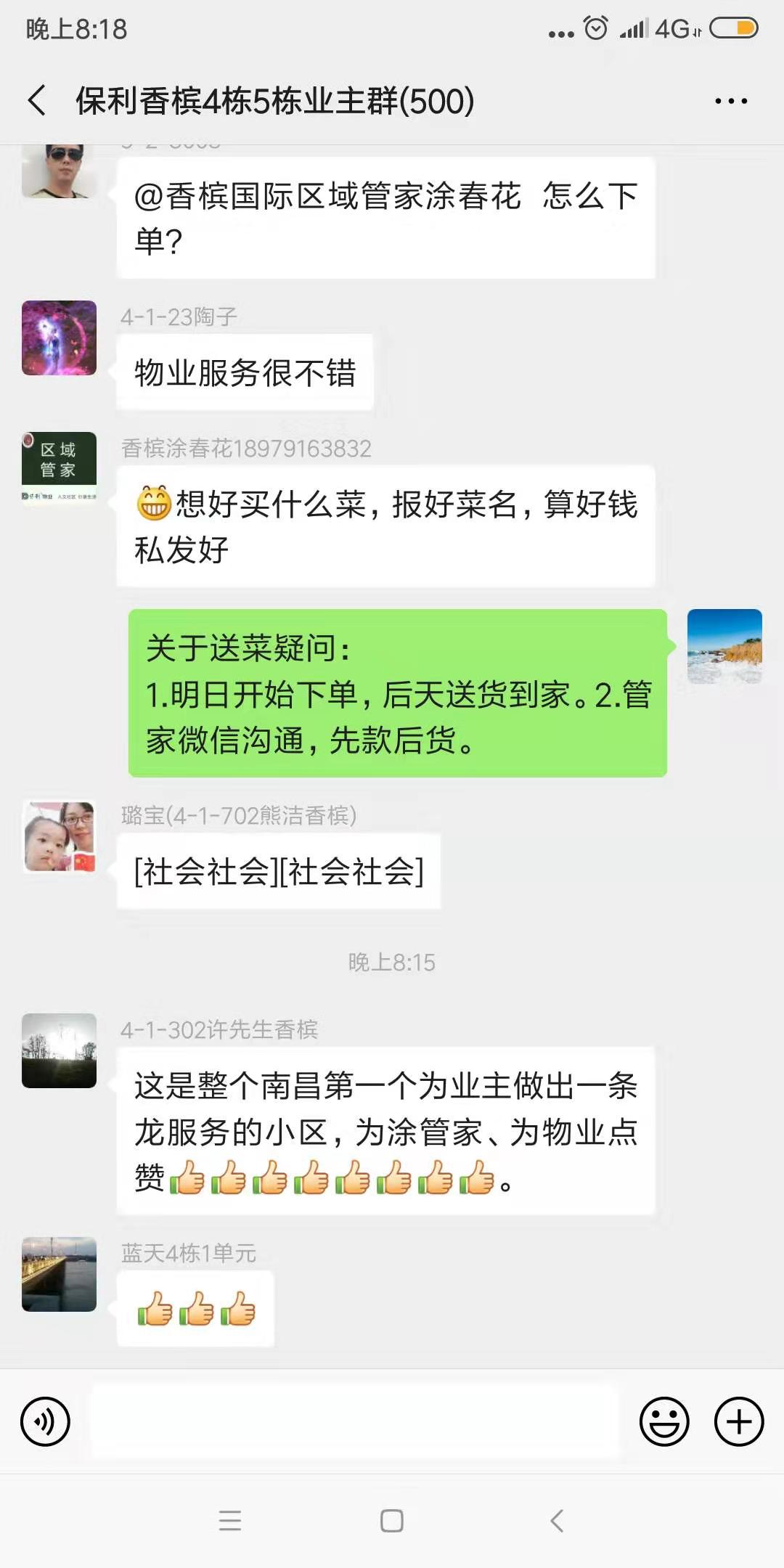The height and width of the screenshot is (1568, 784).
Task: Open 区域管家 avatar of 香槟涂春花
Action: point(59,467)
